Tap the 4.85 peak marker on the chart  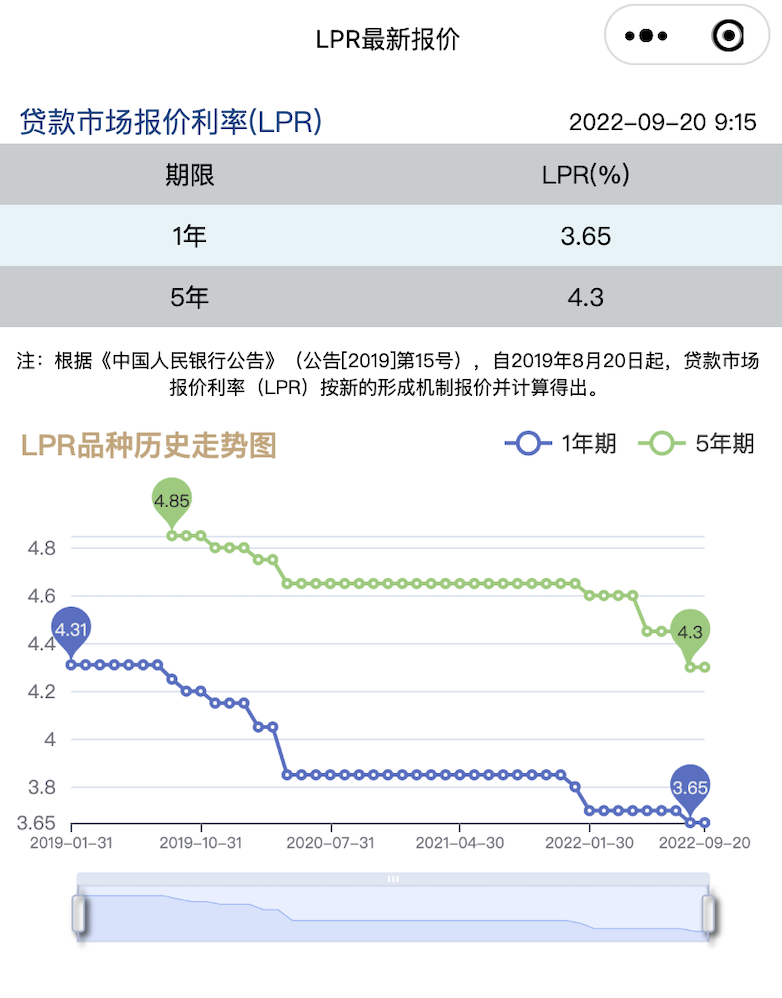(171, 502)
